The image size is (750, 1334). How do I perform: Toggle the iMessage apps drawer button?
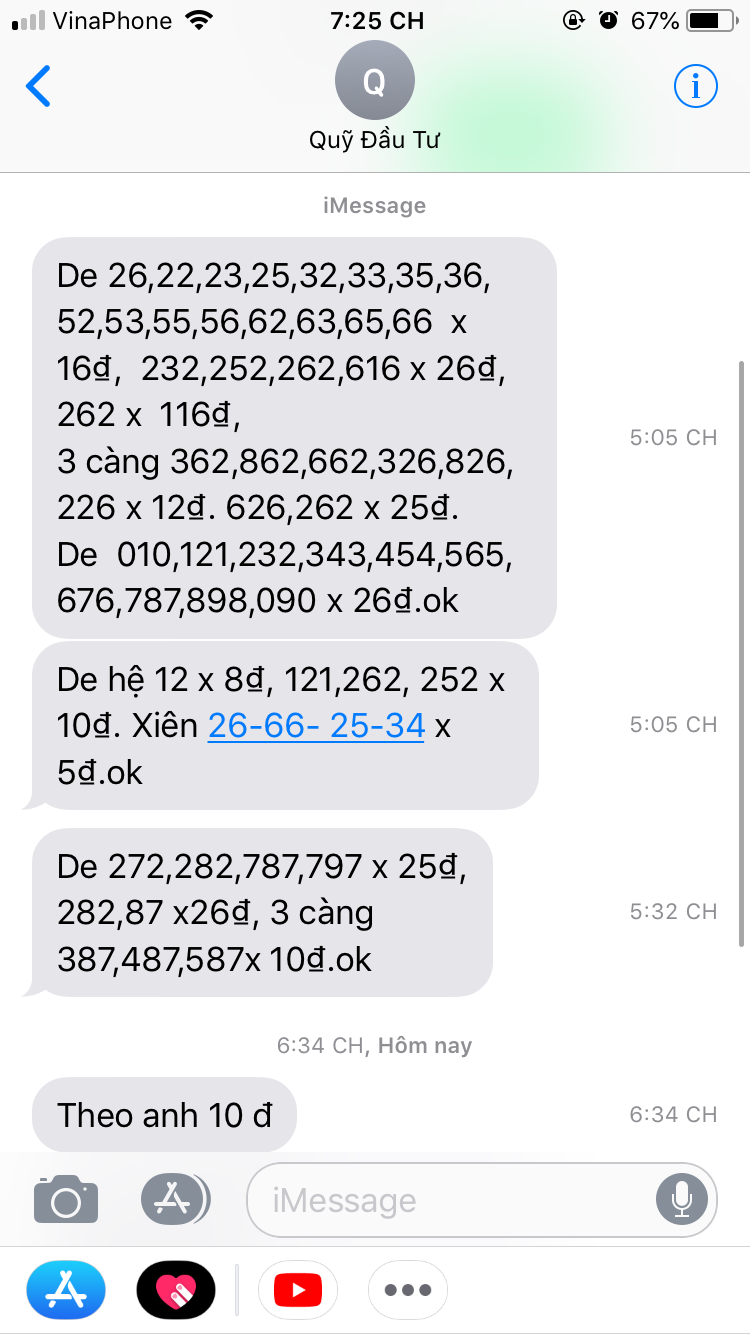point(175,1198)
